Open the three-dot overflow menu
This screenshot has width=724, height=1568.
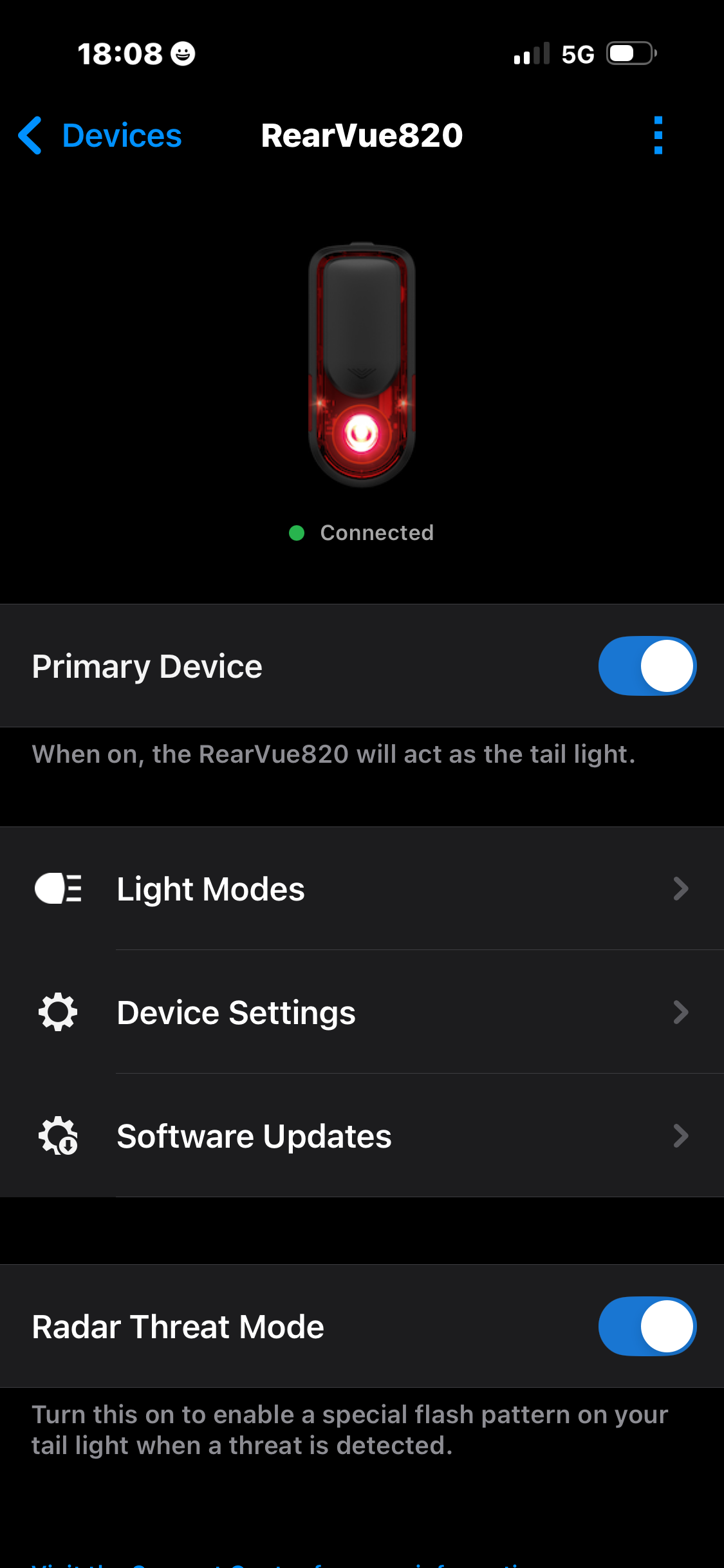(658, 136)
